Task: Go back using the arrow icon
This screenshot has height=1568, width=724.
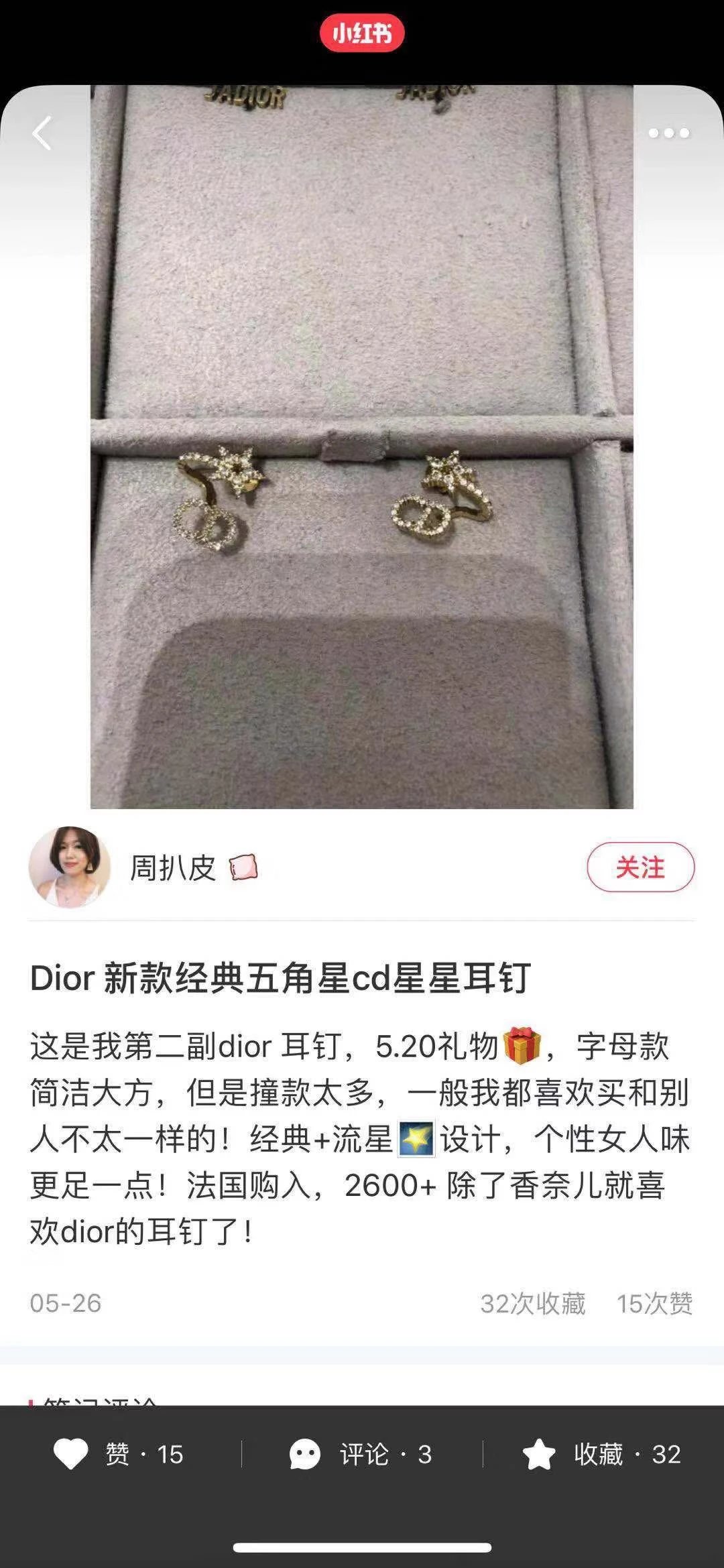Action: coord(42,133)
